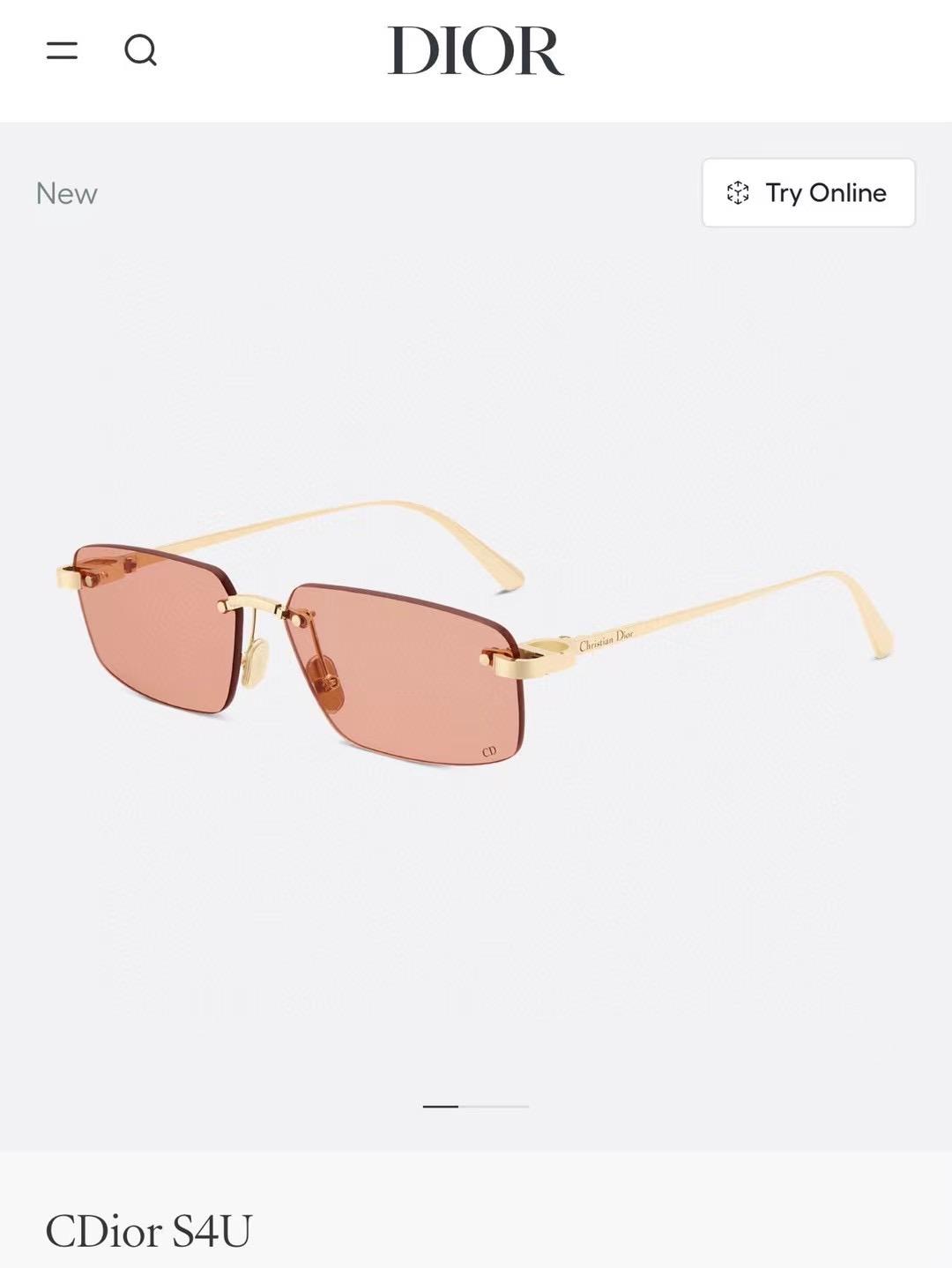
Task: Open the search icon
Action: pos(140,50)
